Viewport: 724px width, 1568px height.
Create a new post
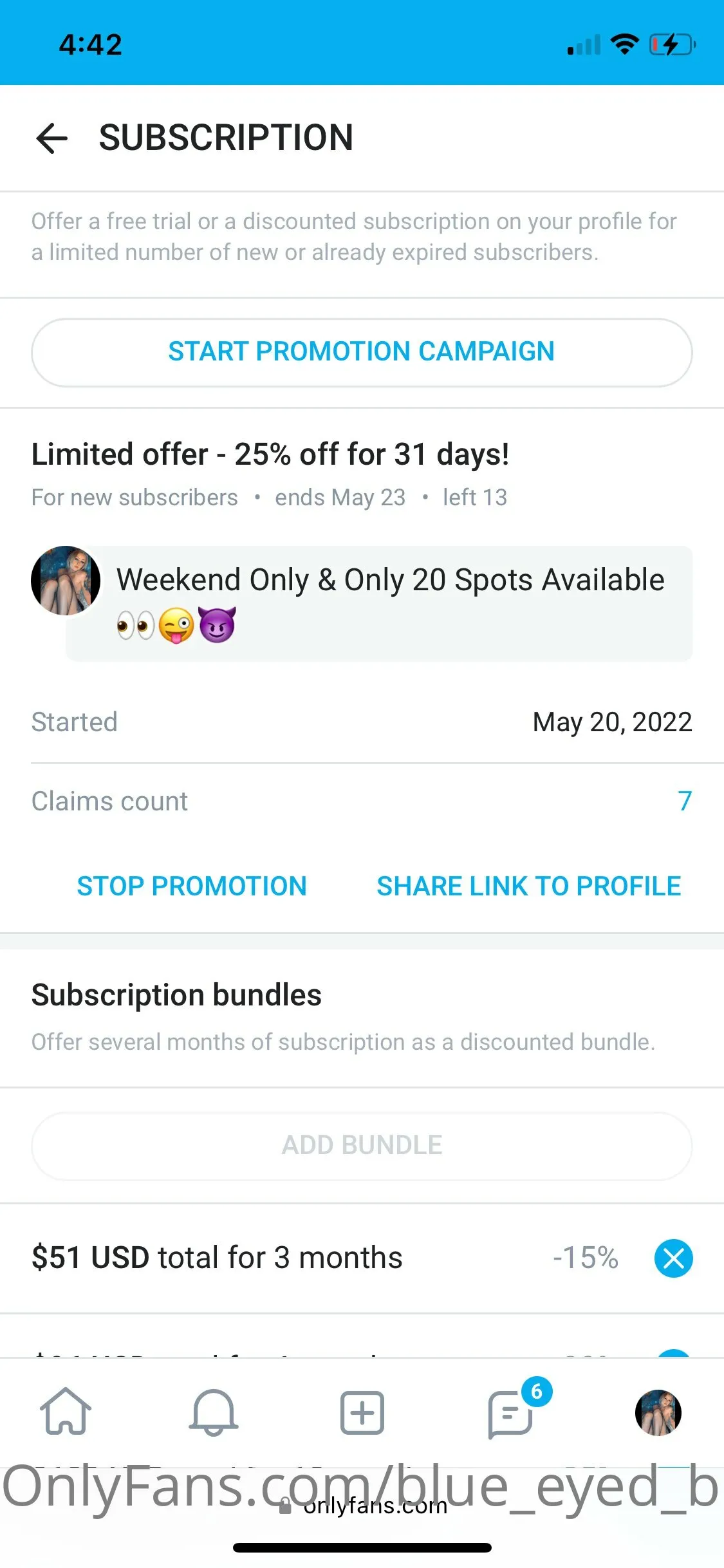(x=362, y=1412)
